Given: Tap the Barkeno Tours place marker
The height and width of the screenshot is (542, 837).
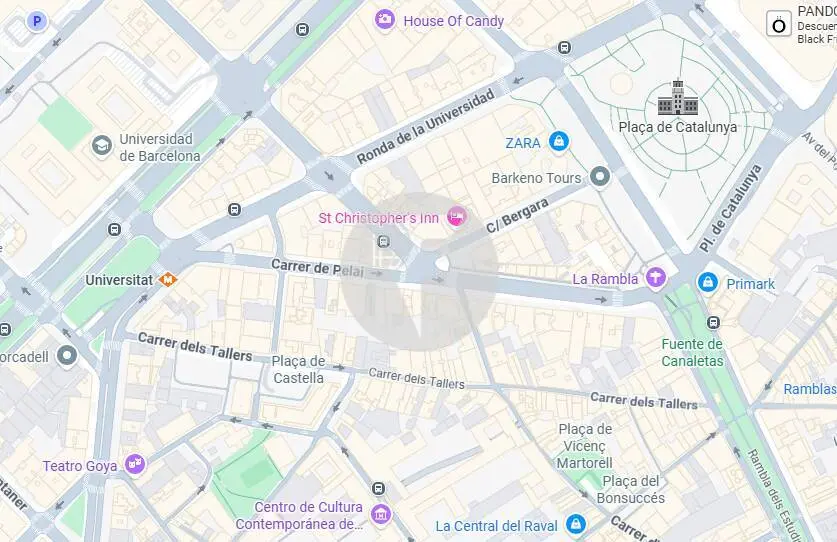Looking at the screenshot, I should 600,178.
